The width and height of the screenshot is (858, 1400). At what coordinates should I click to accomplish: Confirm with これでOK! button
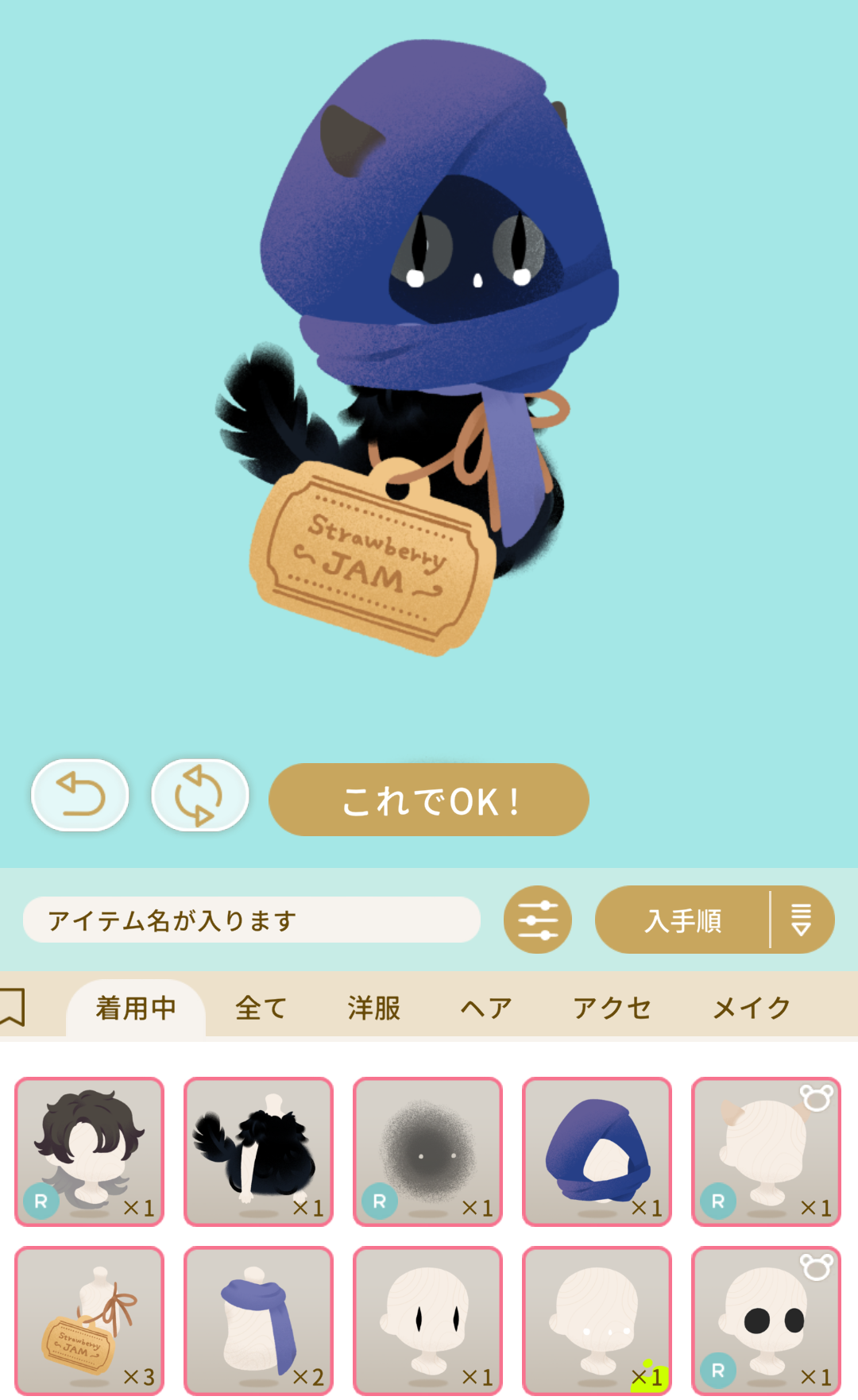[429, 800]
